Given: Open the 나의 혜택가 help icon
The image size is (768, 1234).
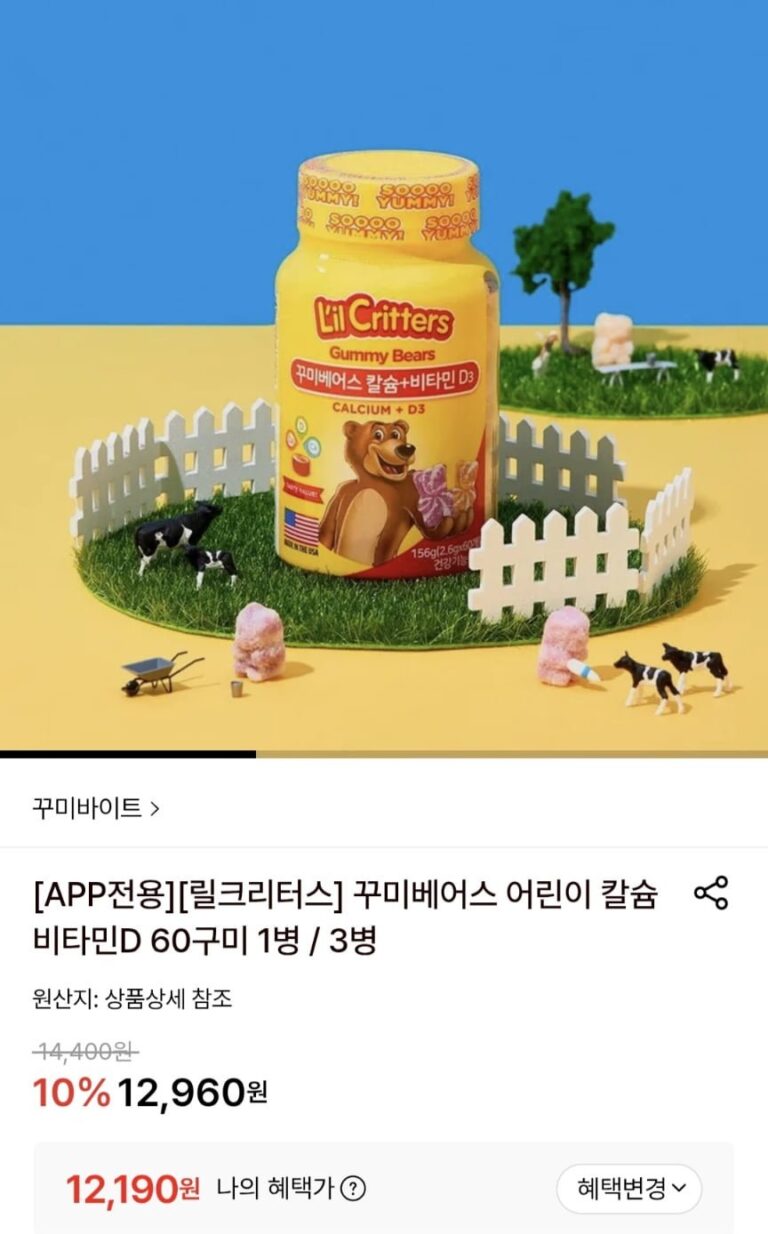Looking at the screenshot, I should [x=353, y=1189].
